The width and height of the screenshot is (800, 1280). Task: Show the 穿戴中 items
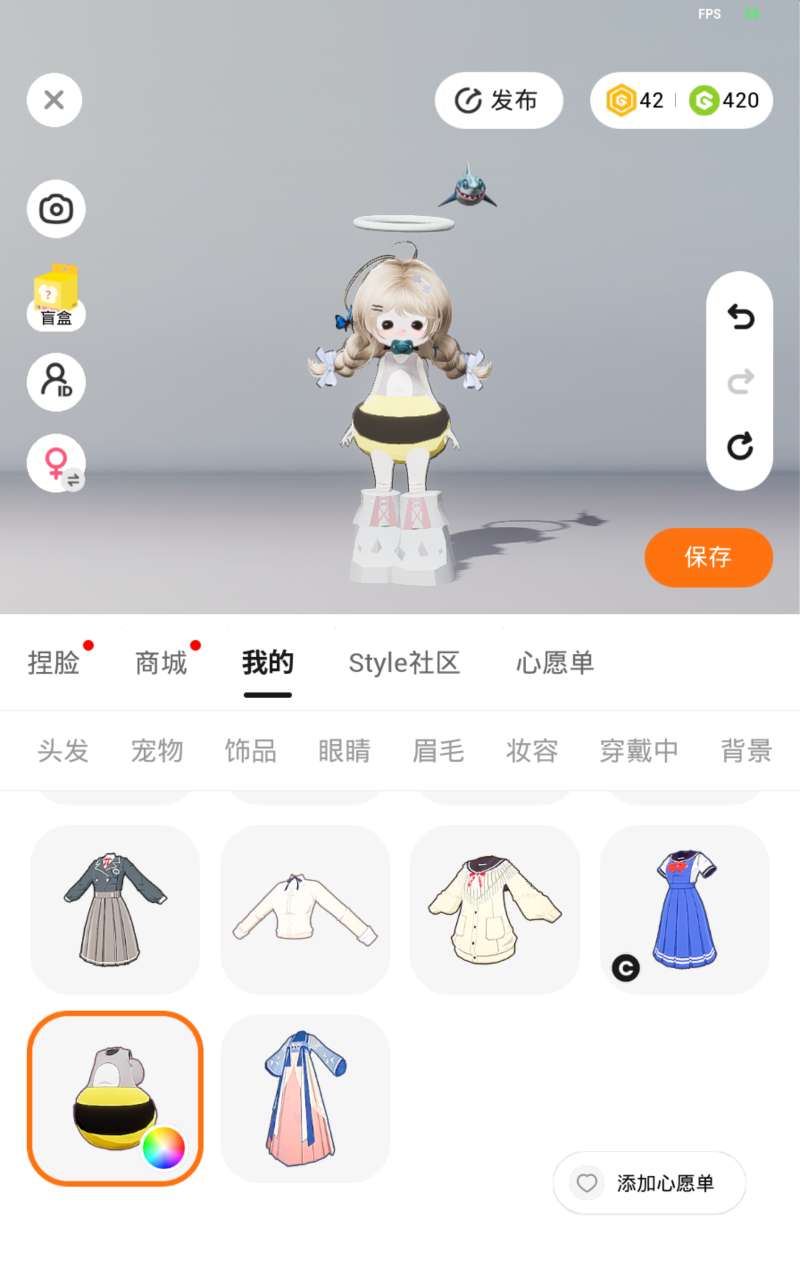[639, 750]
